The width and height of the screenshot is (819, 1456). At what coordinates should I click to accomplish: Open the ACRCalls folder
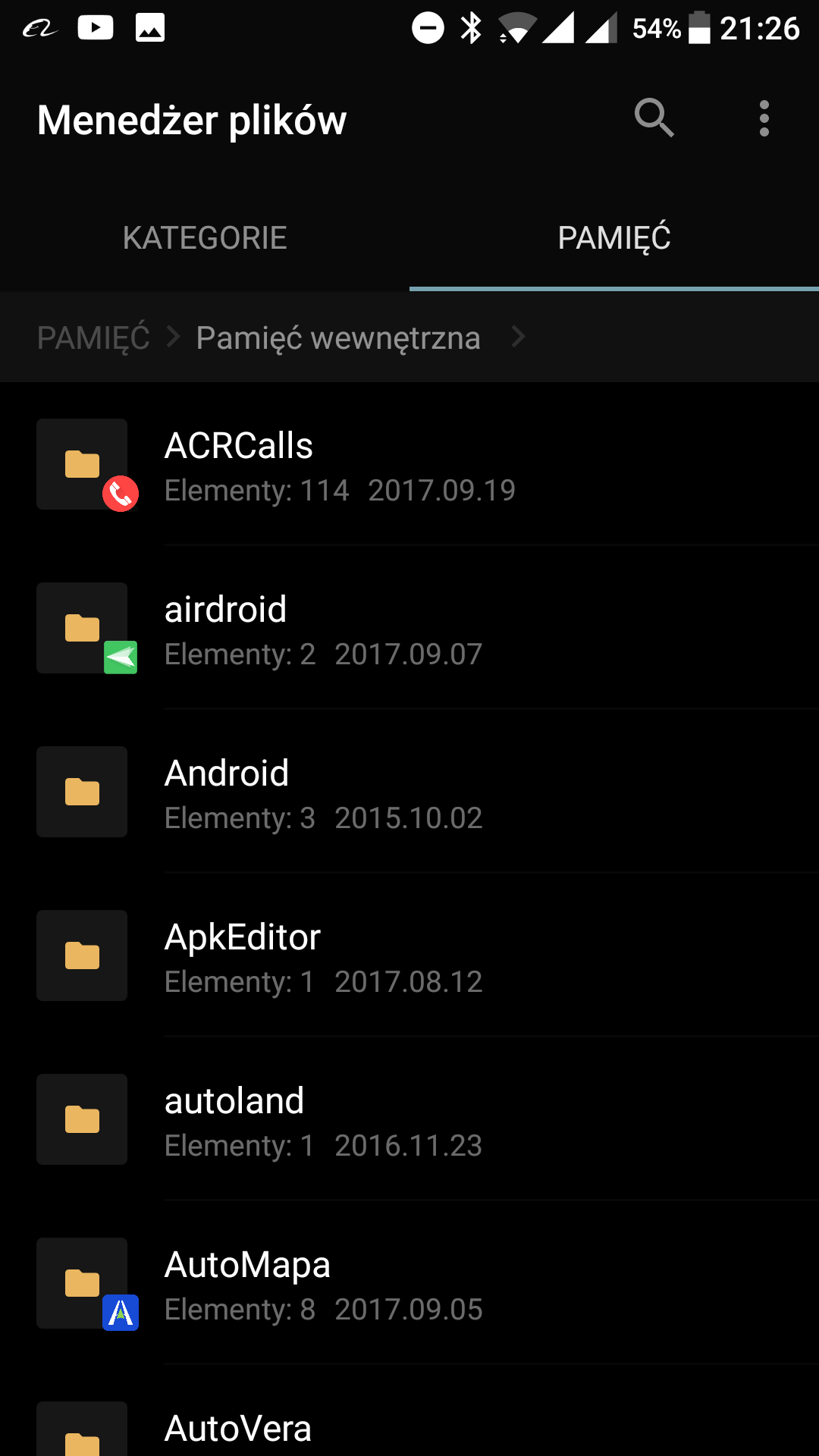click(x=409, y=465)
